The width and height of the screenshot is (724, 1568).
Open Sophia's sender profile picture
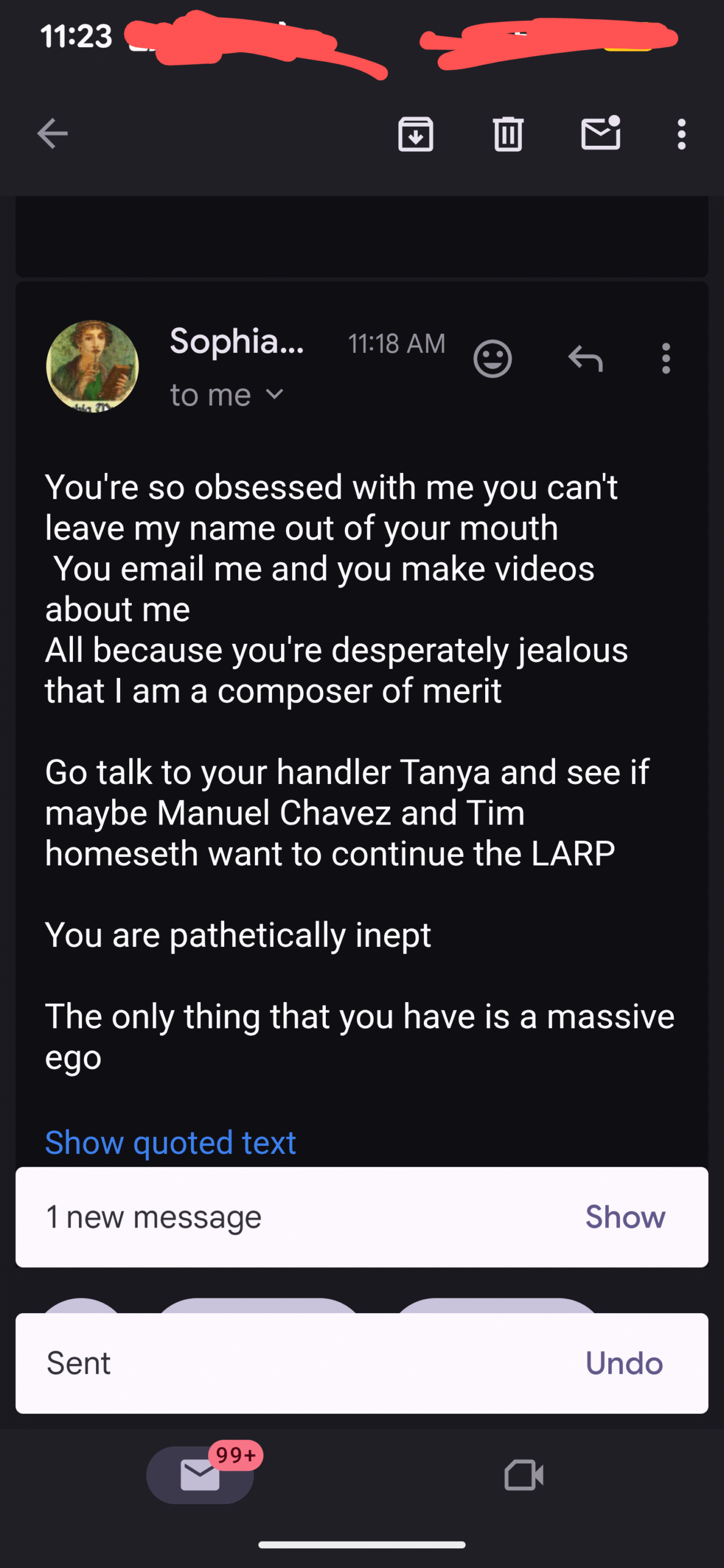(x=92, y=366)
